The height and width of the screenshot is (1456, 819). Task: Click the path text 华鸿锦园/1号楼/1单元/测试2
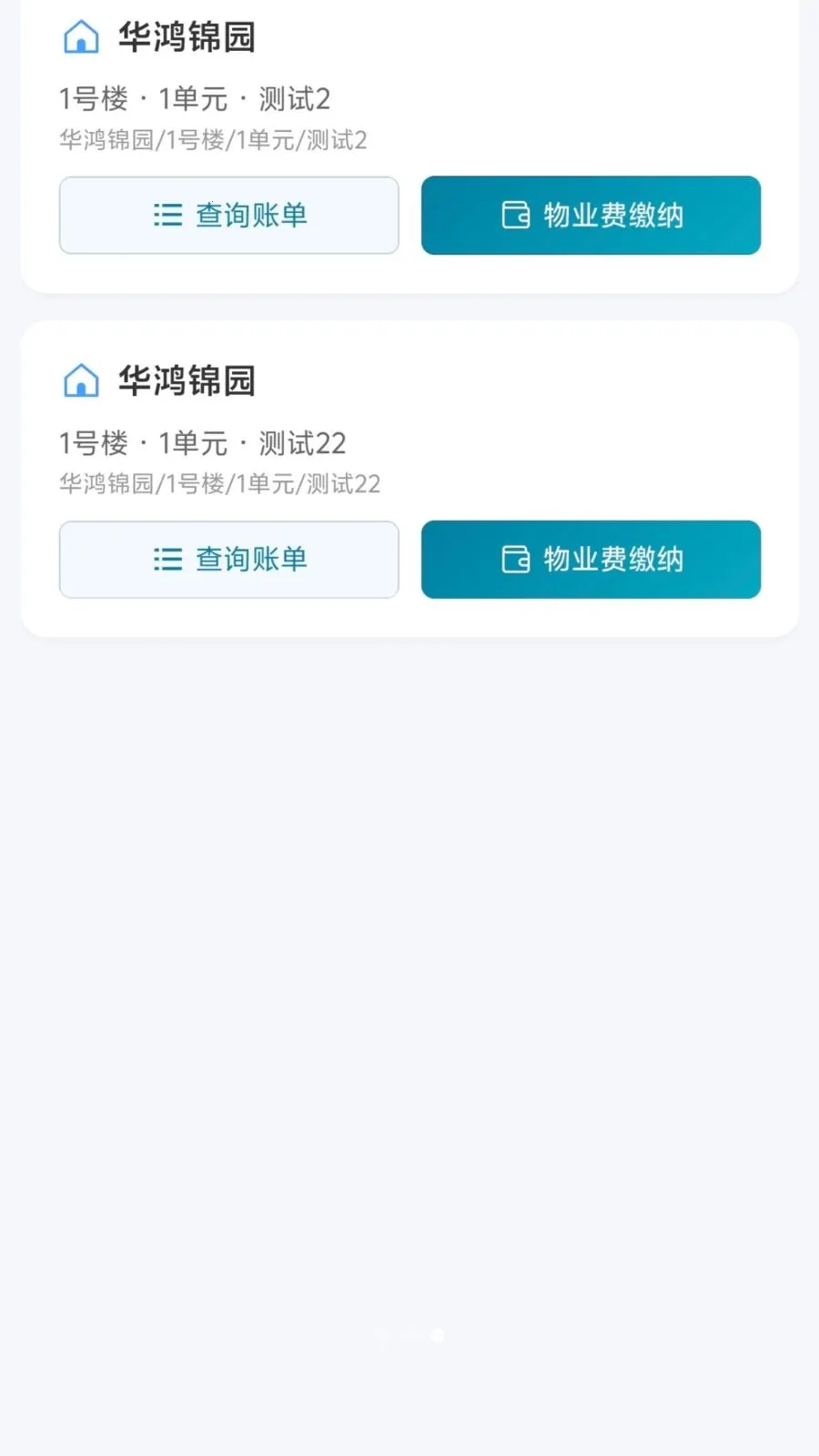pyautogui.click(x=212, y=140)
